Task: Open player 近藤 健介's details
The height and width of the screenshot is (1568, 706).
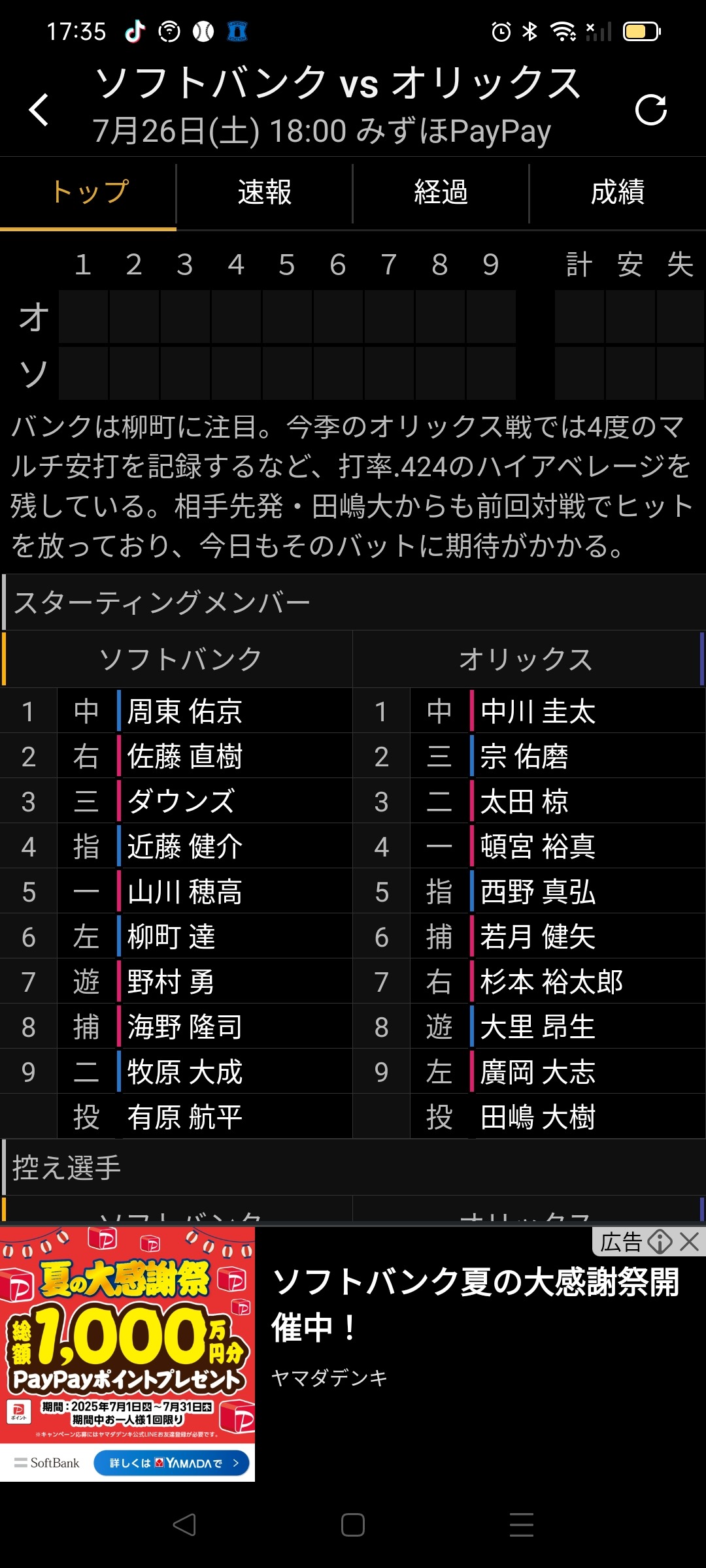Action: 185,847
